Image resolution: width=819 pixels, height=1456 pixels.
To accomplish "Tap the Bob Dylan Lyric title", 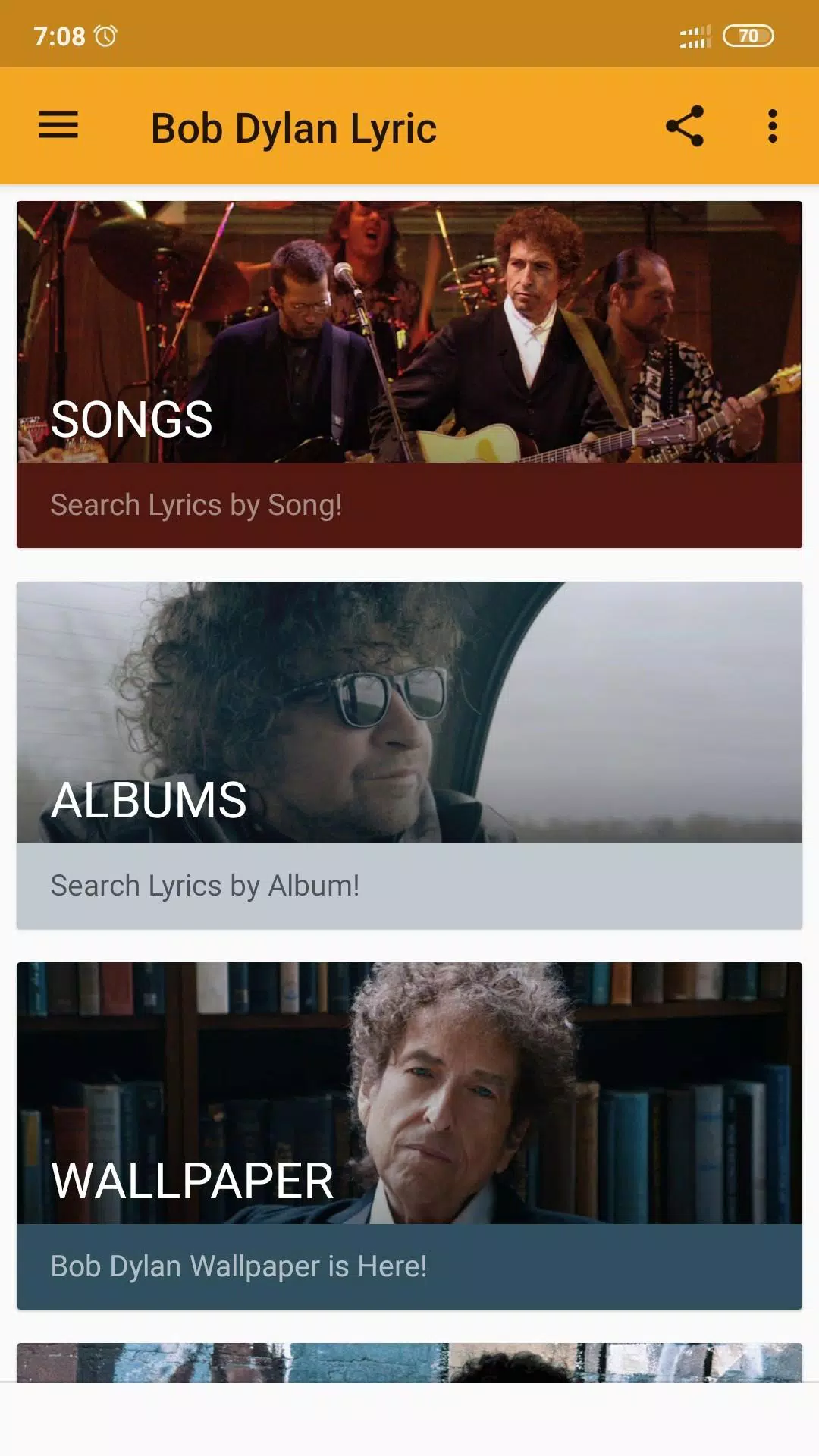I will click(293, 127).
